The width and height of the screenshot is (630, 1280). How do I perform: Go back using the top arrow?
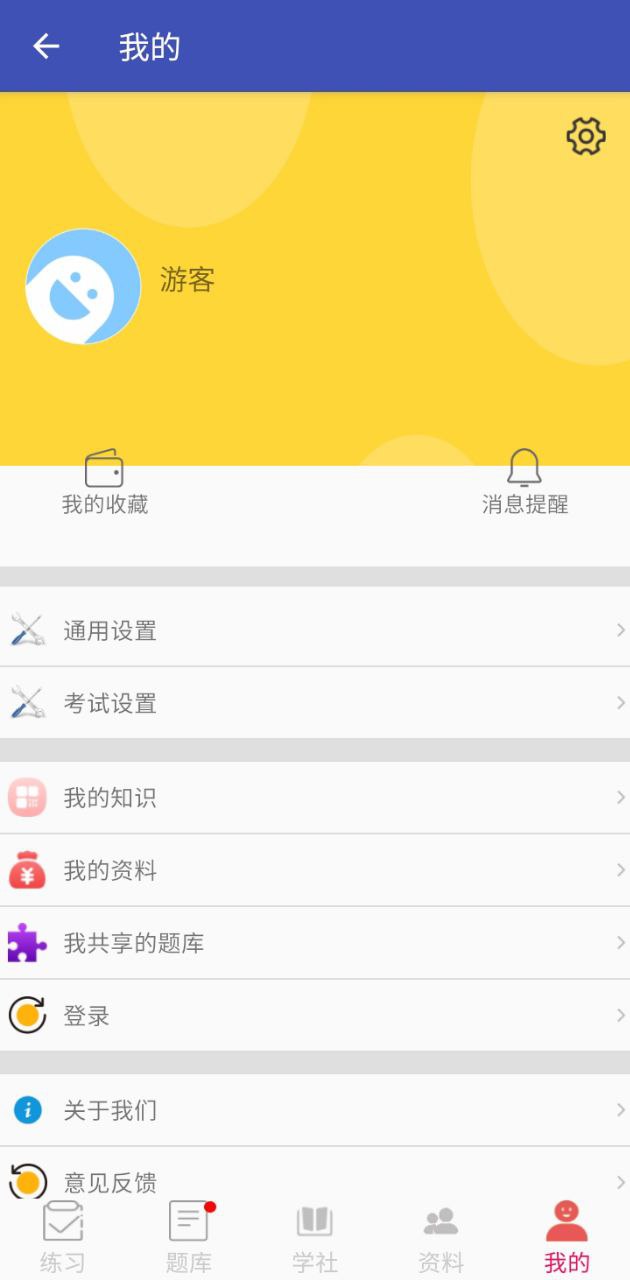46,46
